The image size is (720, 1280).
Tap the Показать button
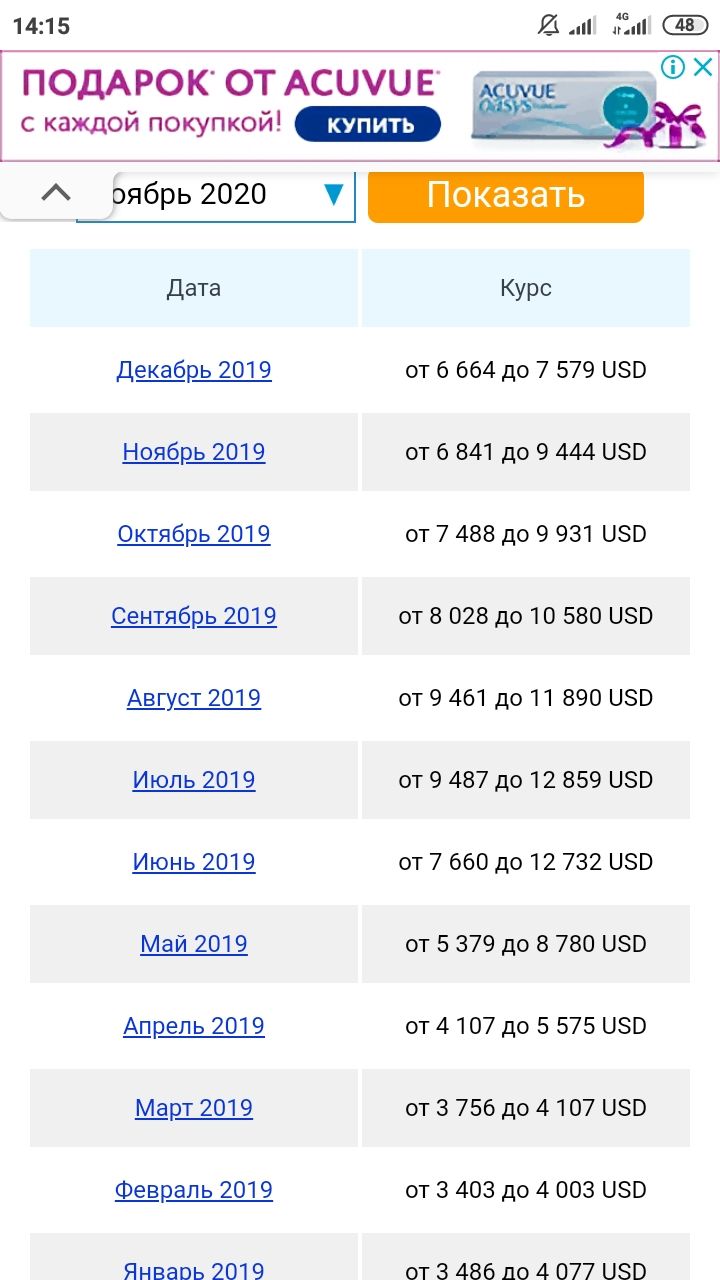click(x=505, y=196)
